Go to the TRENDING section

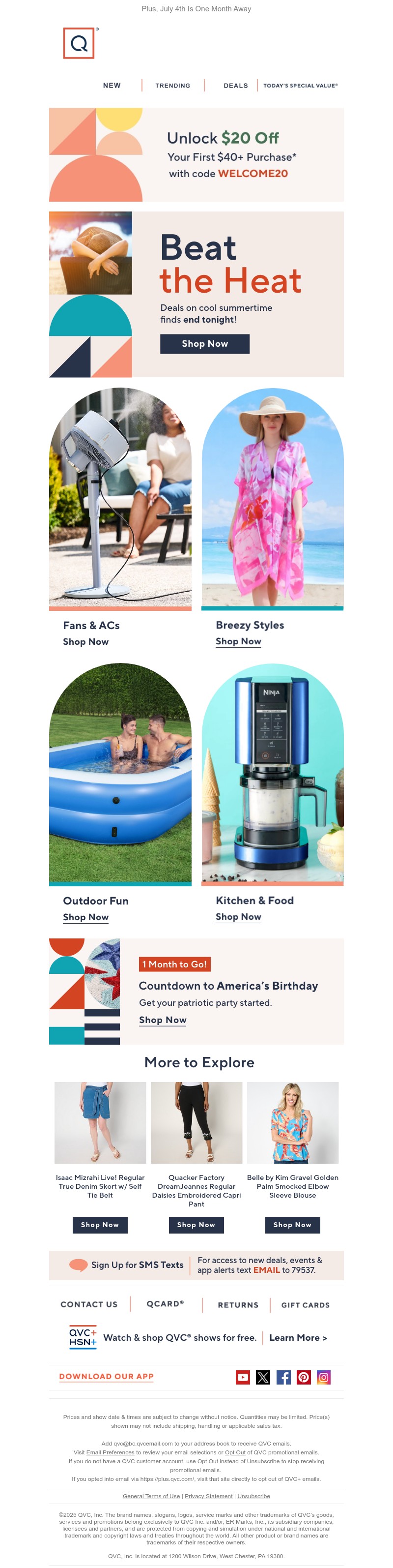(x=173, y=86)
